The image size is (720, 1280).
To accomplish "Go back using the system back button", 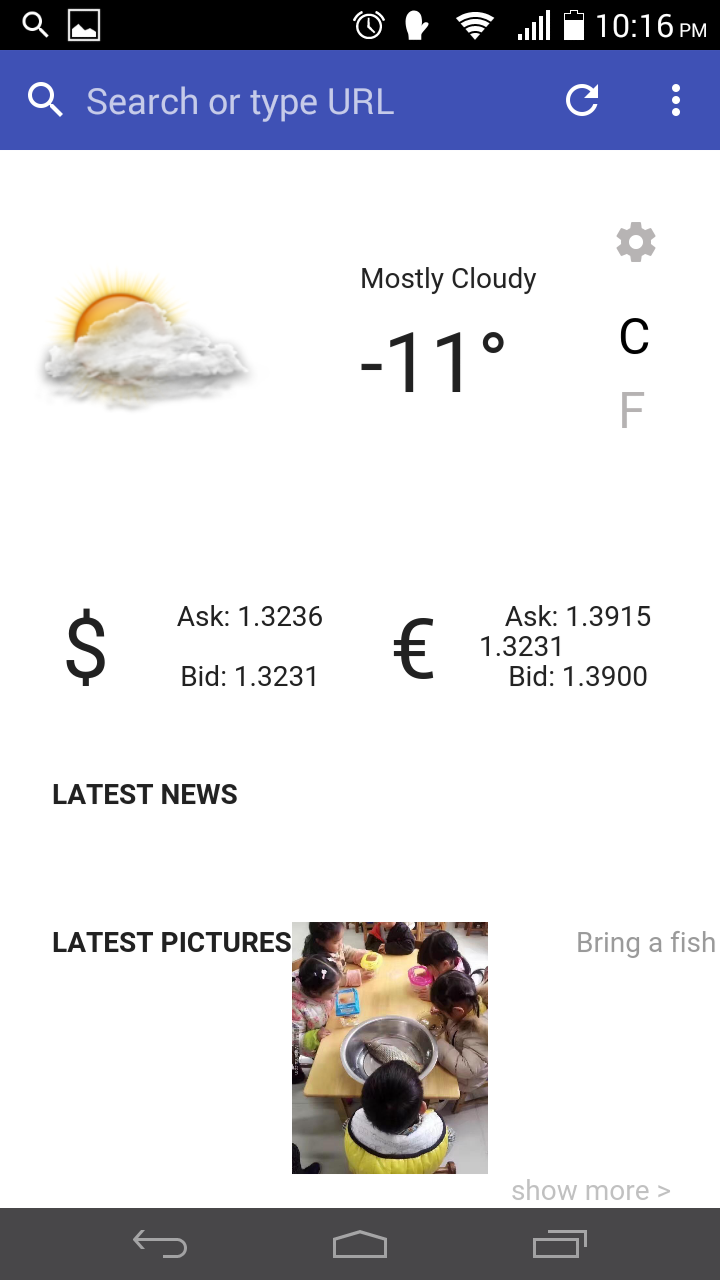I will 160,1244.
